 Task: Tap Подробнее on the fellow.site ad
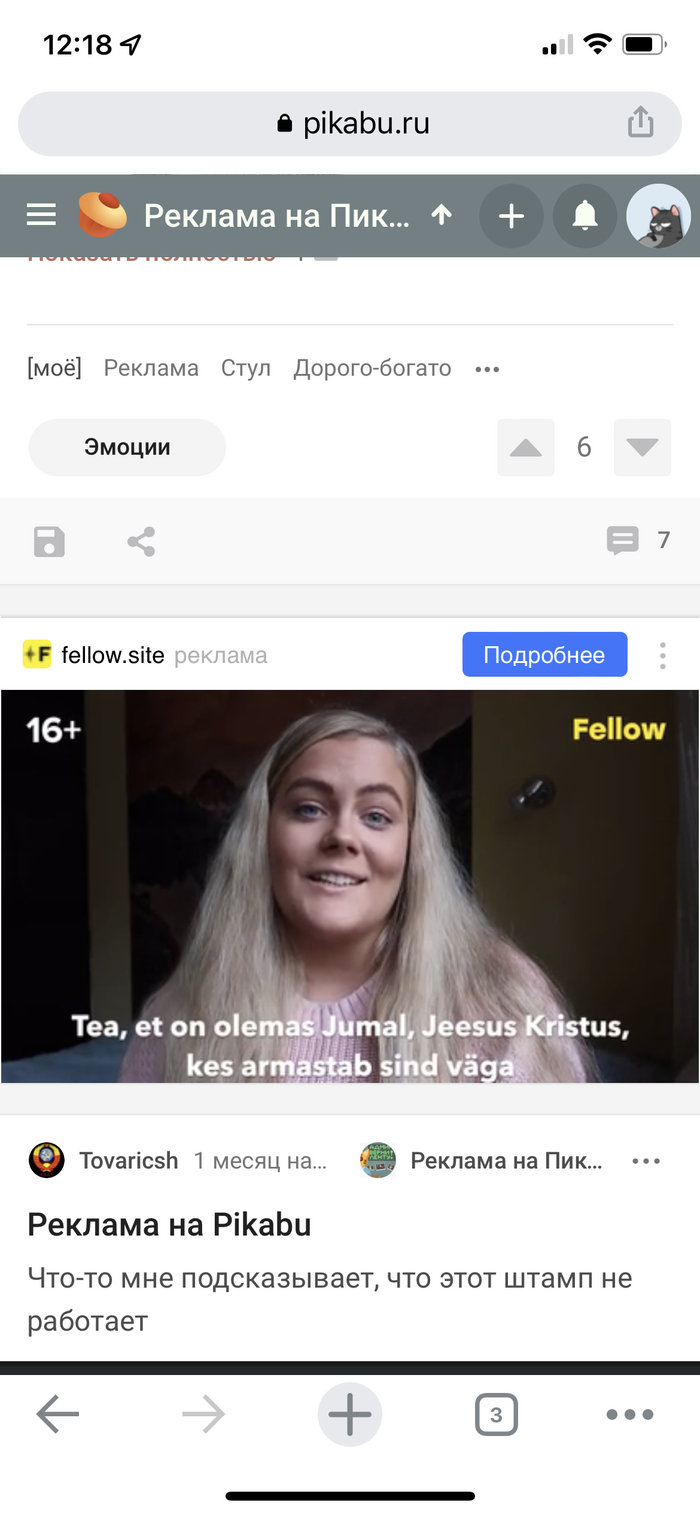coord(544,655)
